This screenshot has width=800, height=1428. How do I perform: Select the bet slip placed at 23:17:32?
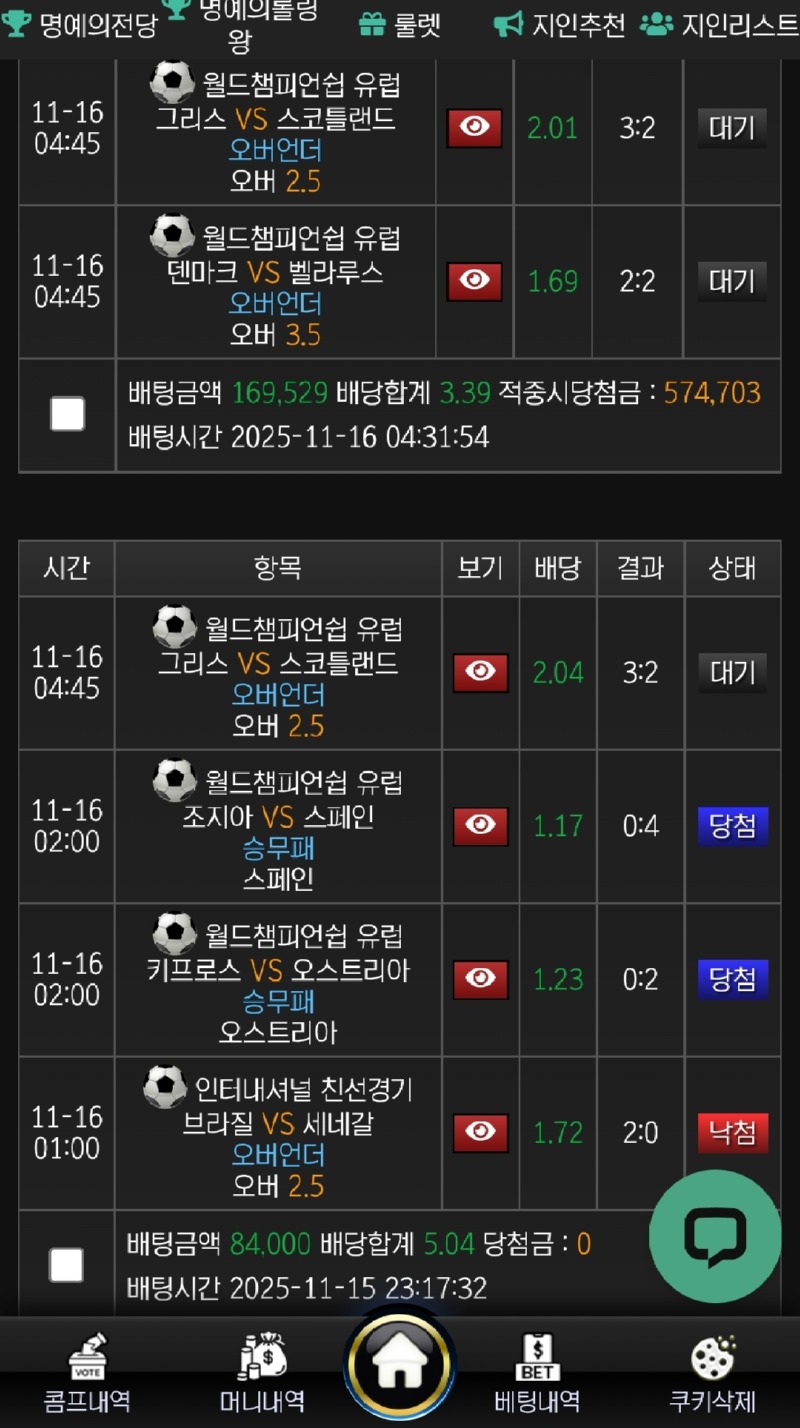[67, 1265]
